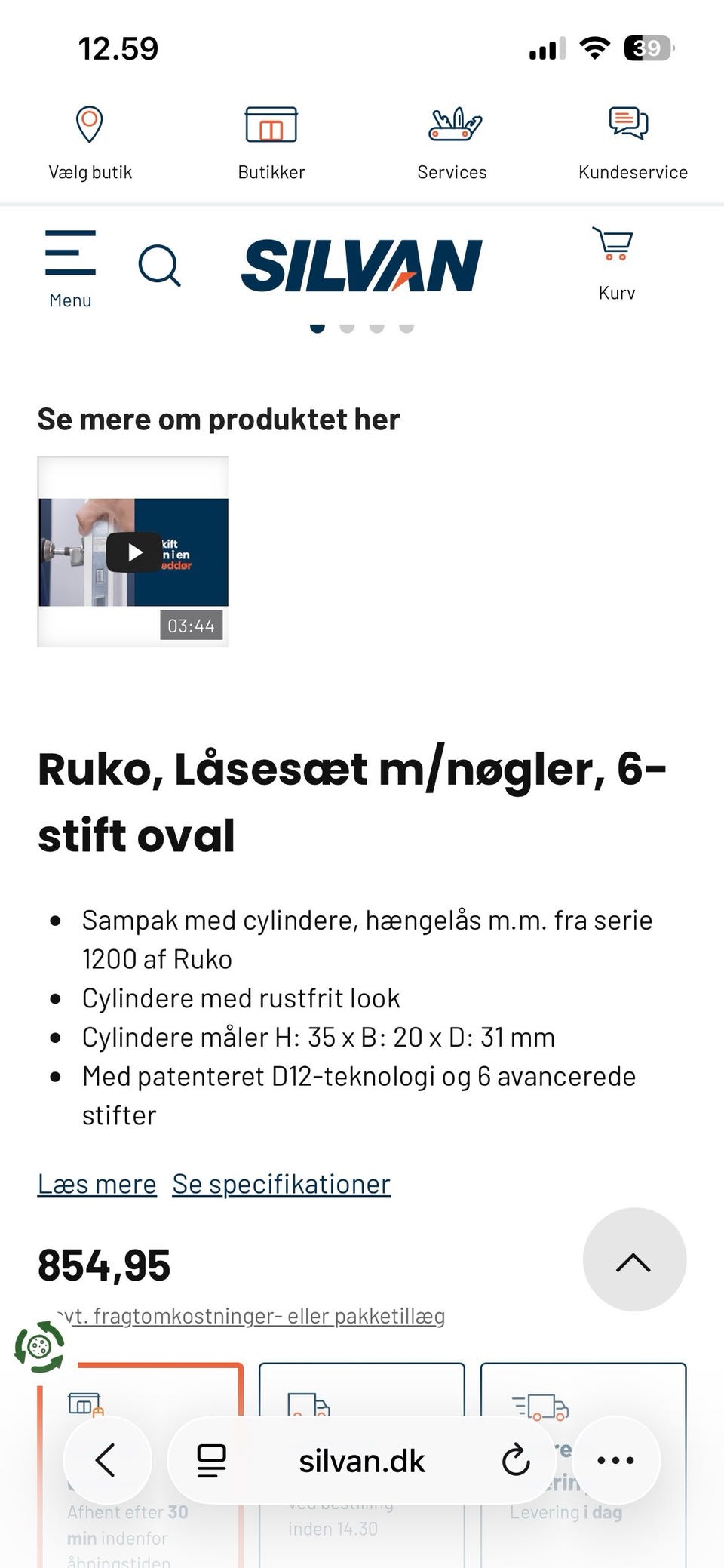This screenshot has height=1568, width=724.
Task: Reload the page with the refresh icon
Action: point(516,1460)
